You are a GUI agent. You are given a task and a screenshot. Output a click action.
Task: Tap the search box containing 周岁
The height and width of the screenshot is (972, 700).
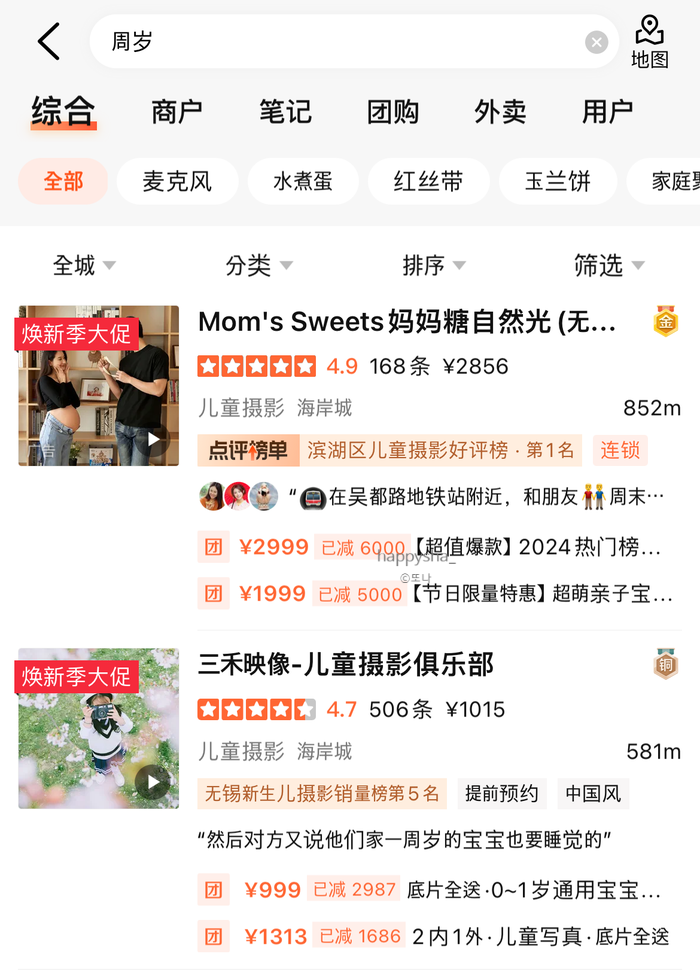(x=340, y=42)
